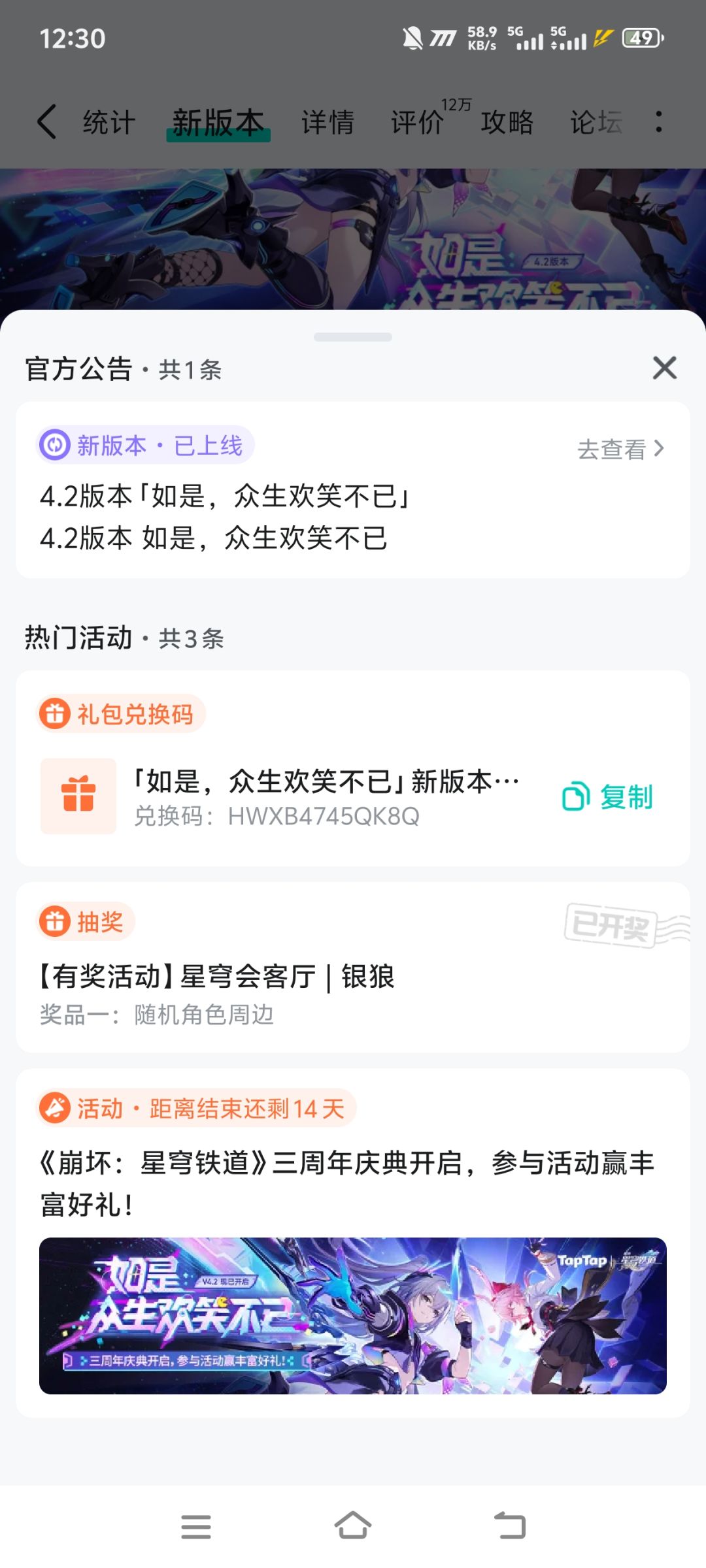Open the 三周年庆典 activity card
706x1568 pixels.
pos(353,1243)
